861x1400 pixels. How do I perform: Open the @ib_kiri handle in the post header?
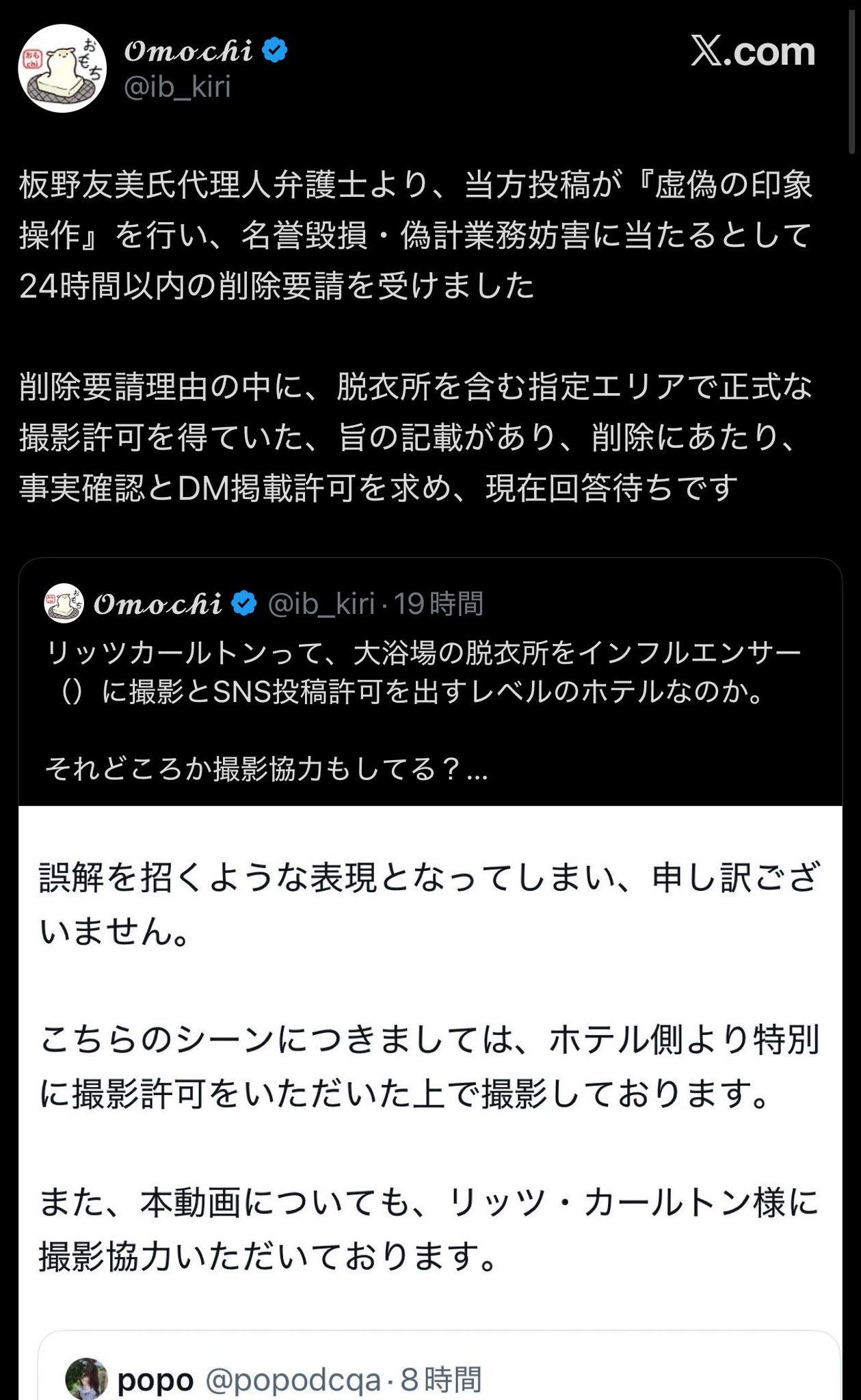coord(176,87)
